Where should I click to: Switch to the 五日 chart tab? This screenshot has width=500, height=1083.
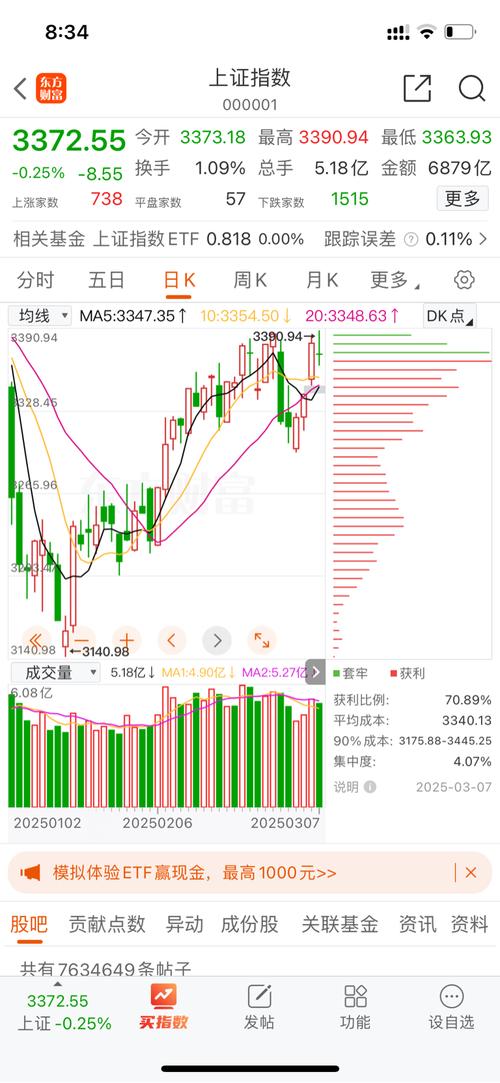point(106,280)
